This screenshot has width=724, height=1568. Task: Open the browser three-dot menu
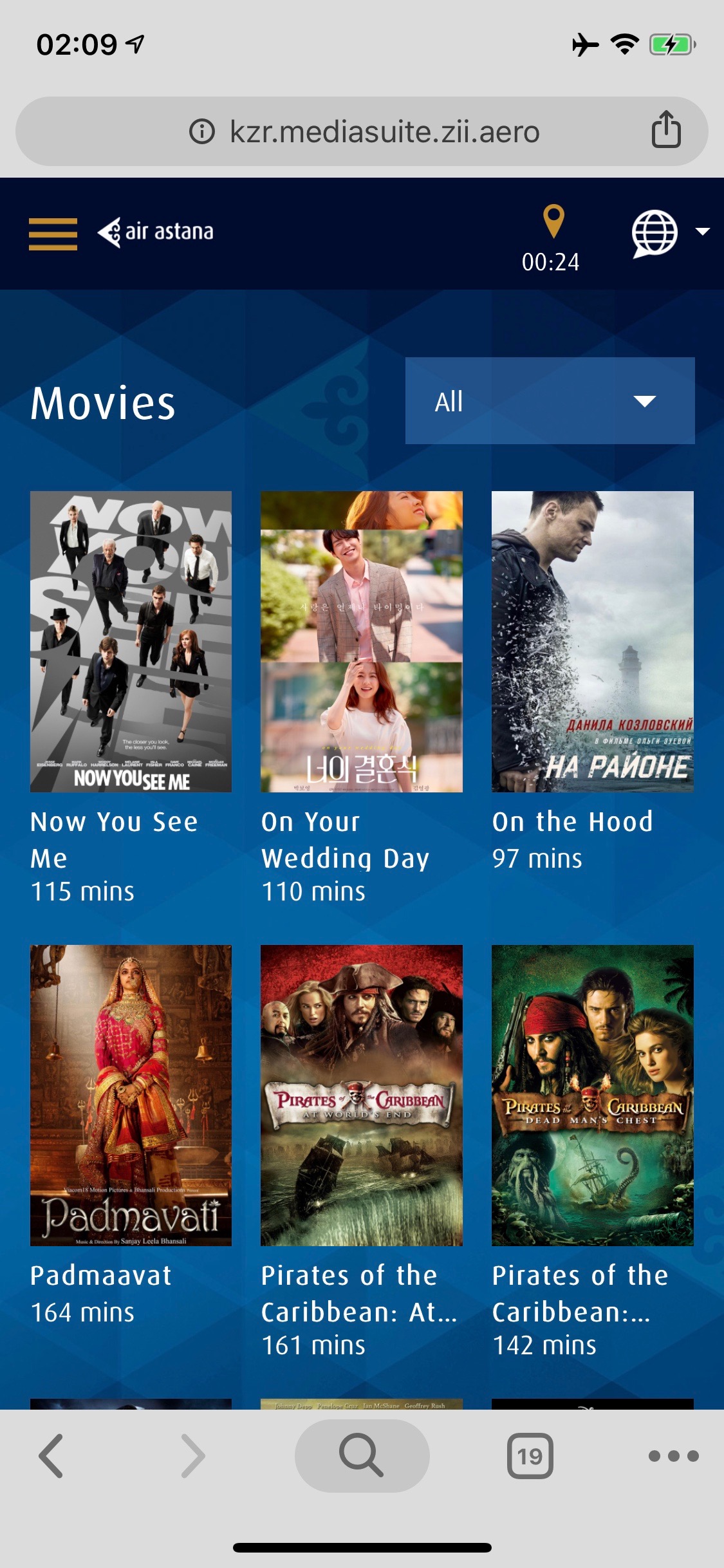click(x=673, y=1455)
